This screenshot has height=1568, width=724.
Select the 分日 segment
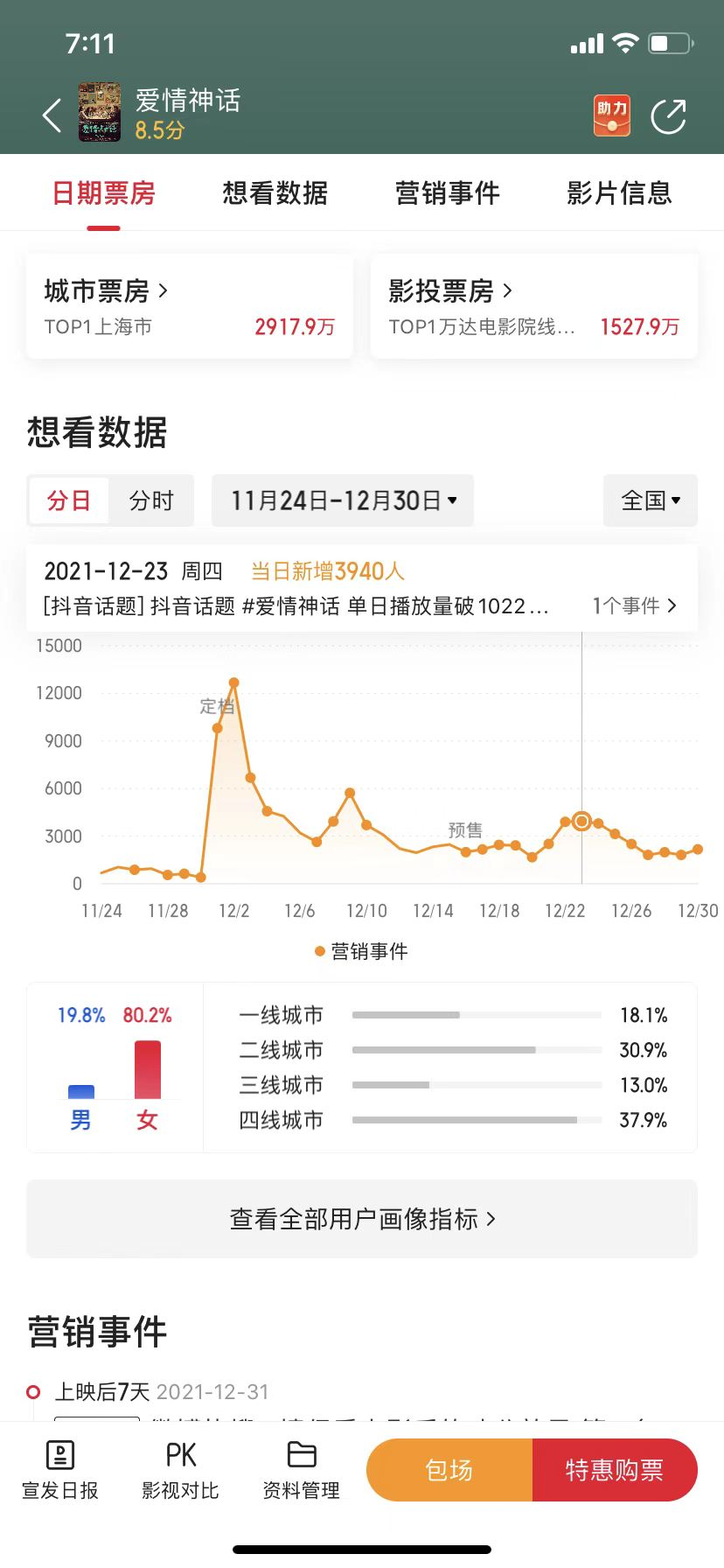coord(69,500)
